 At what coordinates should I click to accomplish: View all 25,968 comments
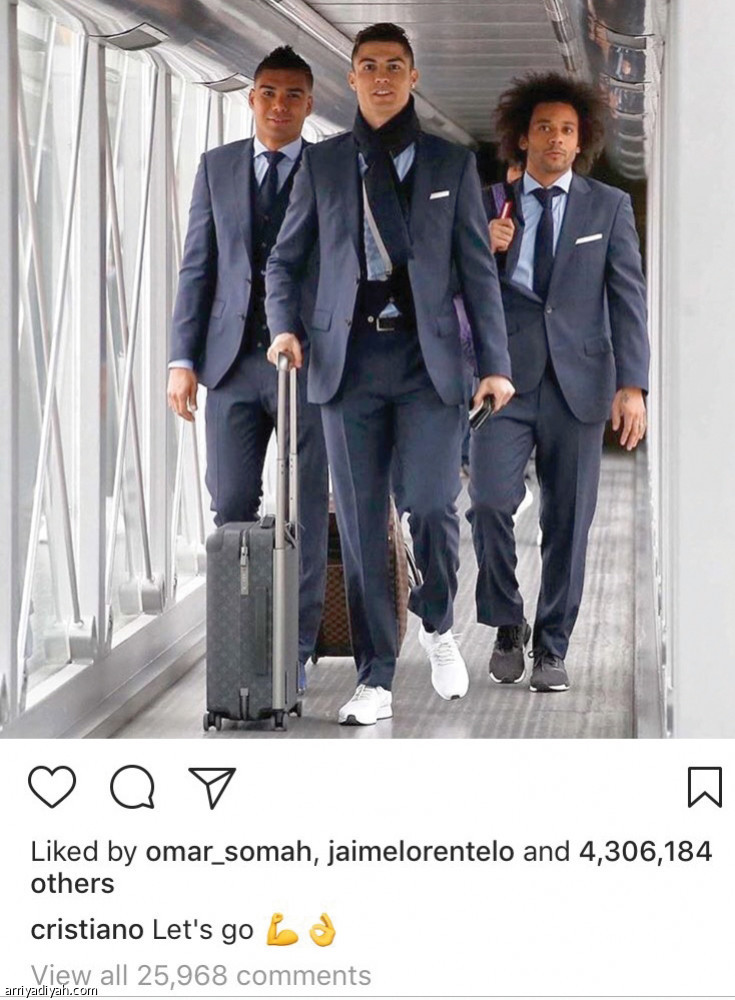click(201, 975)
